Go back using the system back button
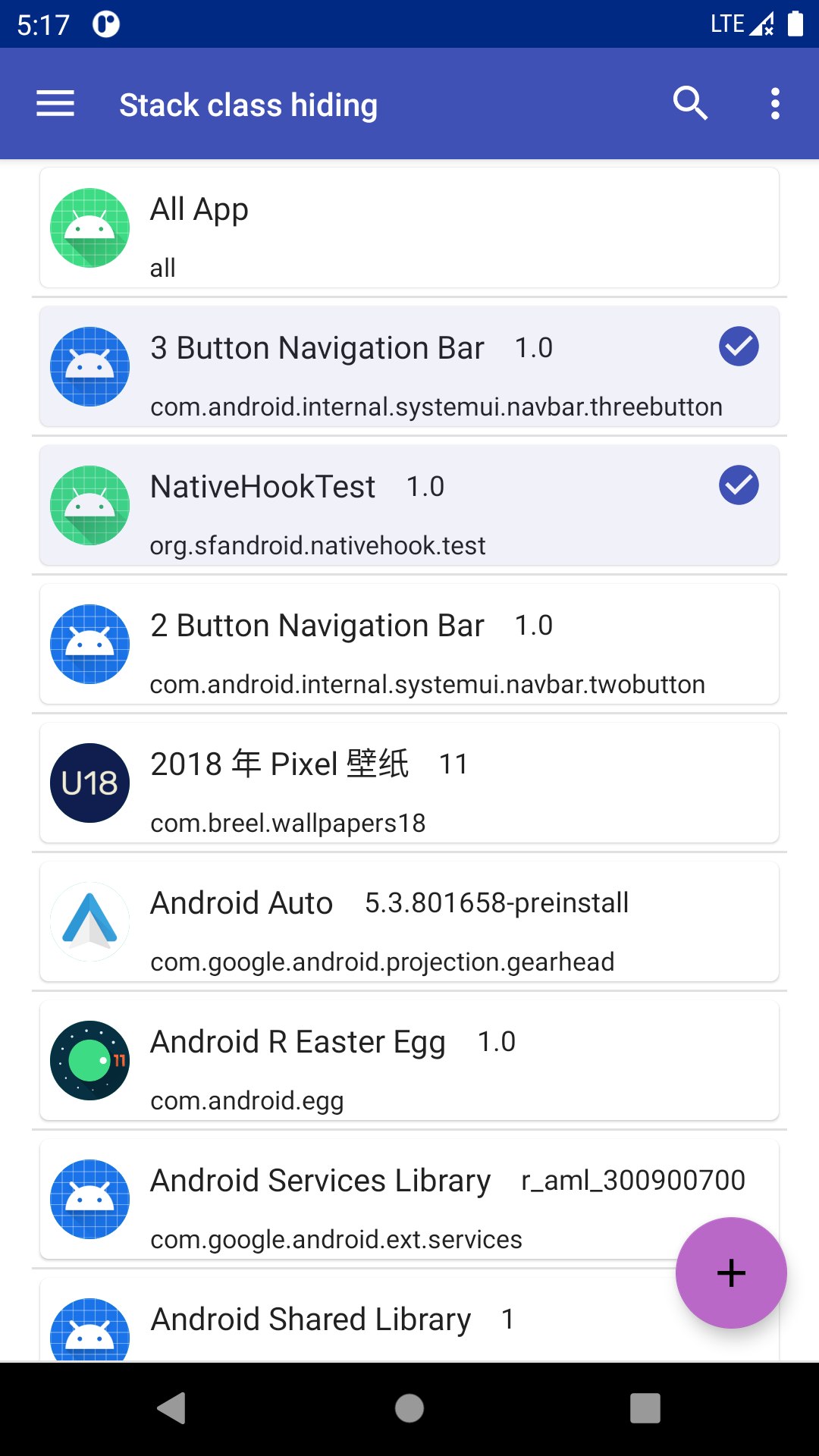Image resolution: width=819 pixels, height=1456 pixels. click(x=172, y=1408)
